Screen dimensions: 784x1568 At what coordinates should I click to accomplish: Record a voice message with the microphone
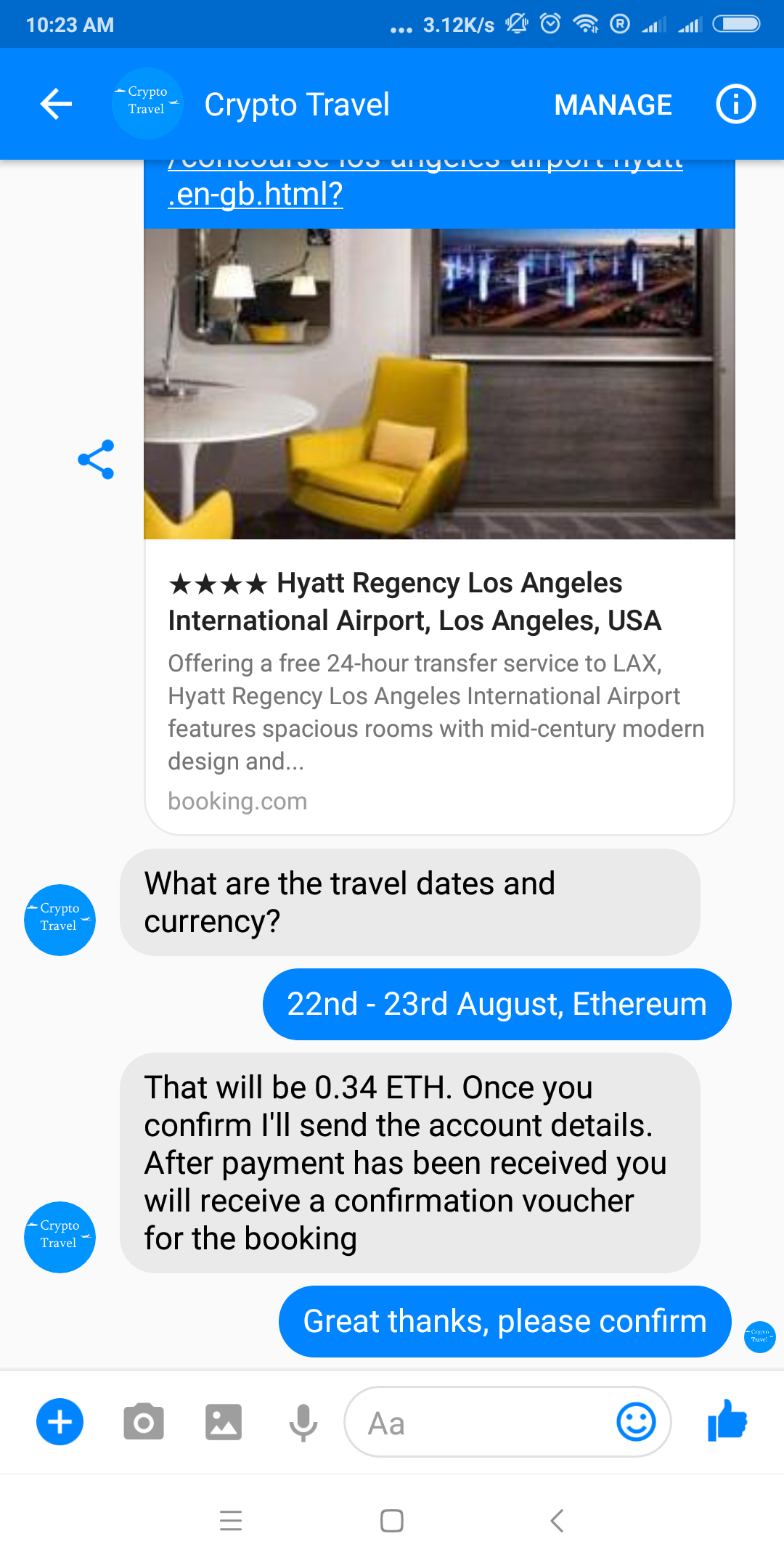coord(302,1422)
